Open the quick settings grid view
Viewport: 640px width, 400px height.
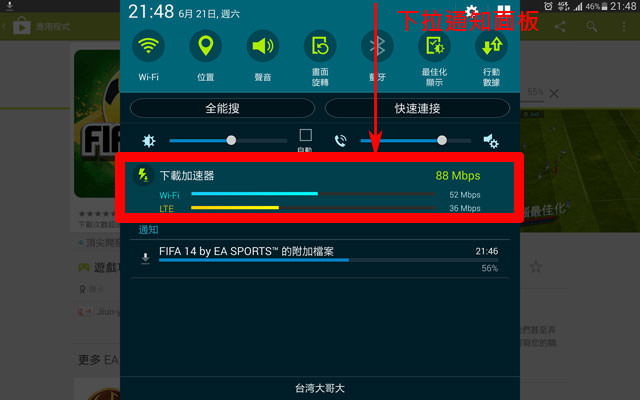503,13
